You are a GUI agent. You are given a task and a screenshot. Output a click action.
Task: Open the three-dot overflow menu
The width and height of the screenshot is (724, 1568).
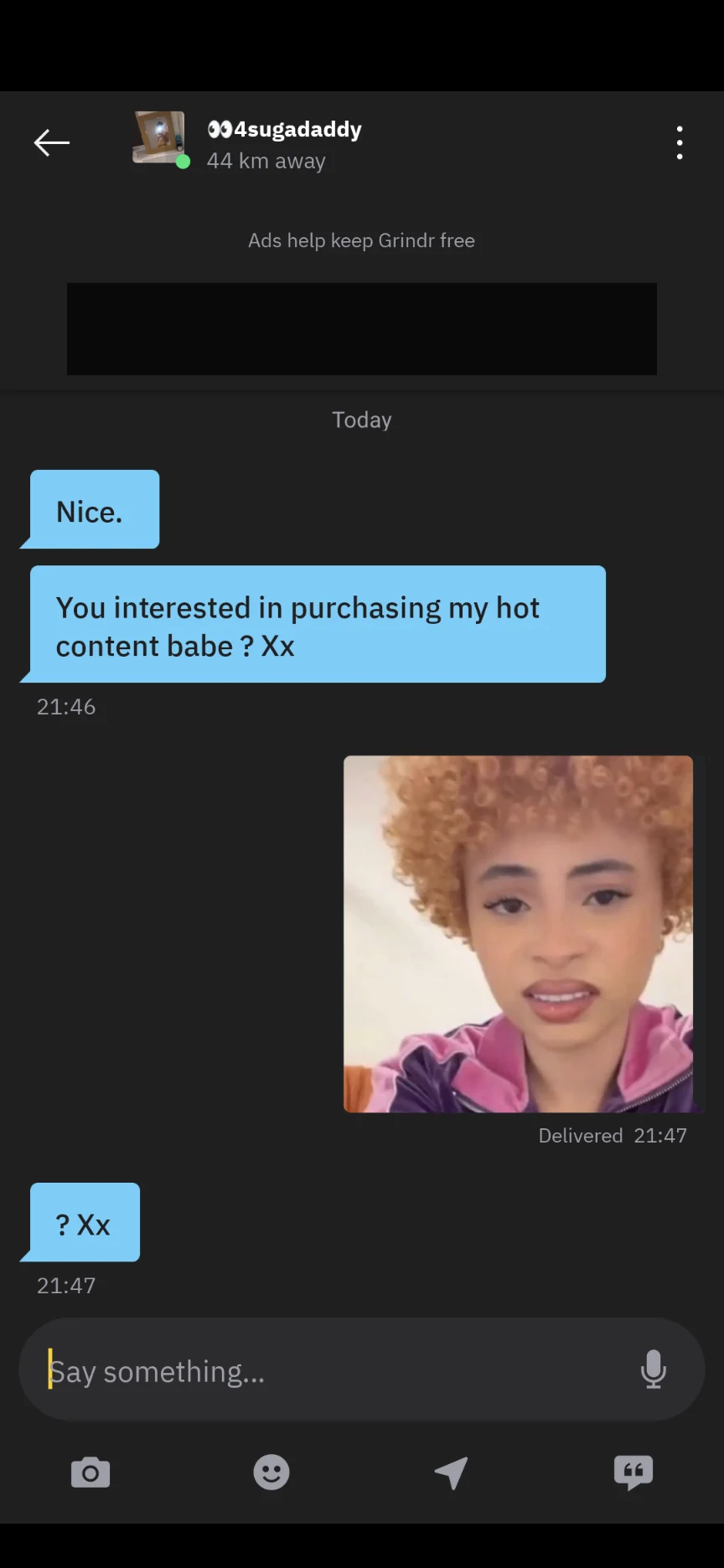coord(679,142)
